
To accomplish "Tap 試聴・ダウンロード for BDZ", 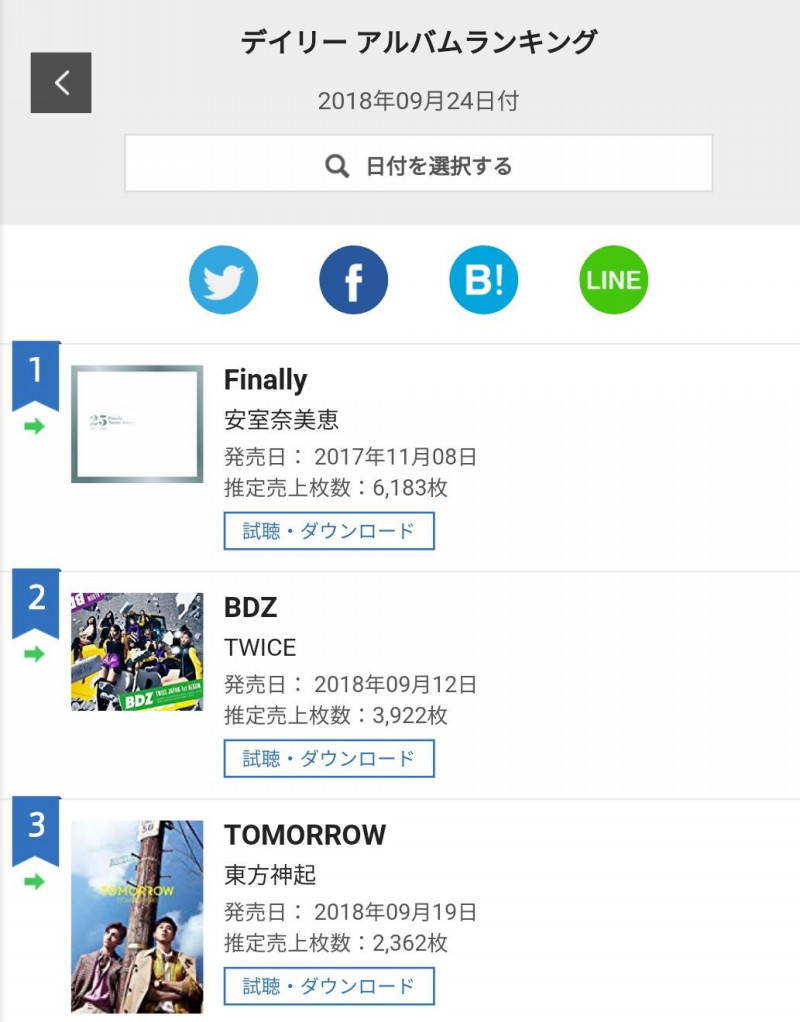I will 329,758.
